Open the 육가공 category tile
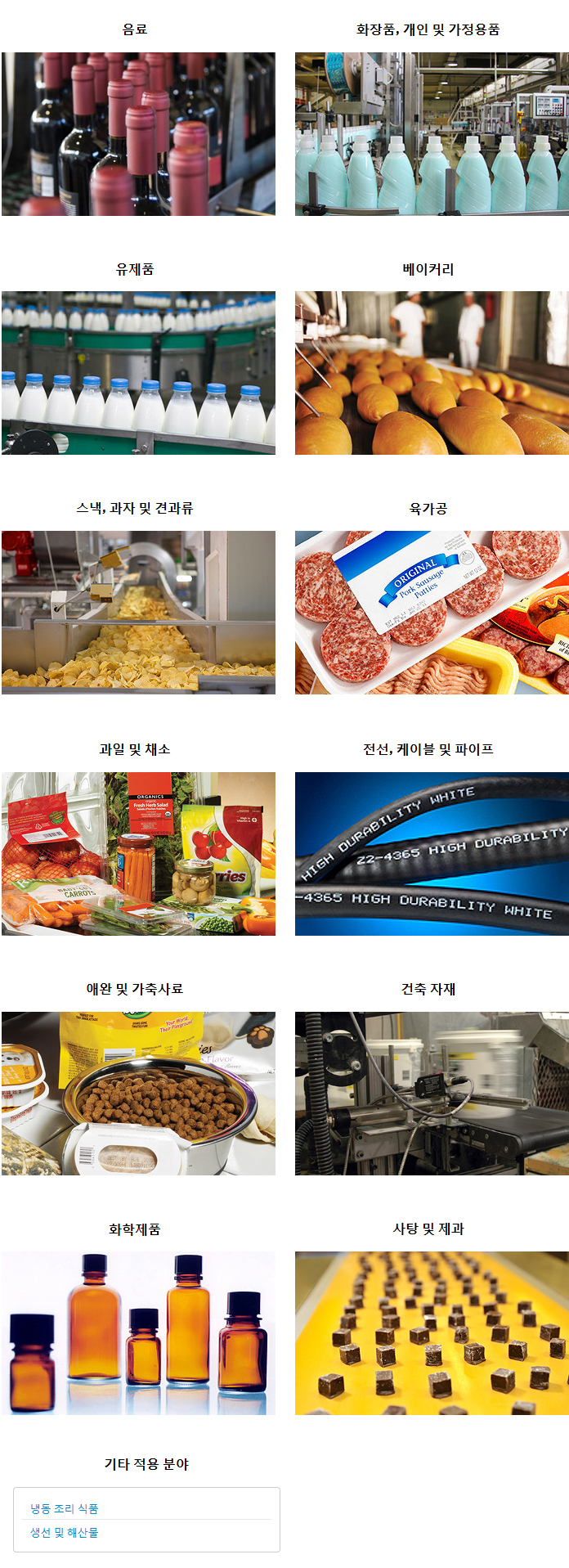569x1568 pixels. tap(432, 613)
